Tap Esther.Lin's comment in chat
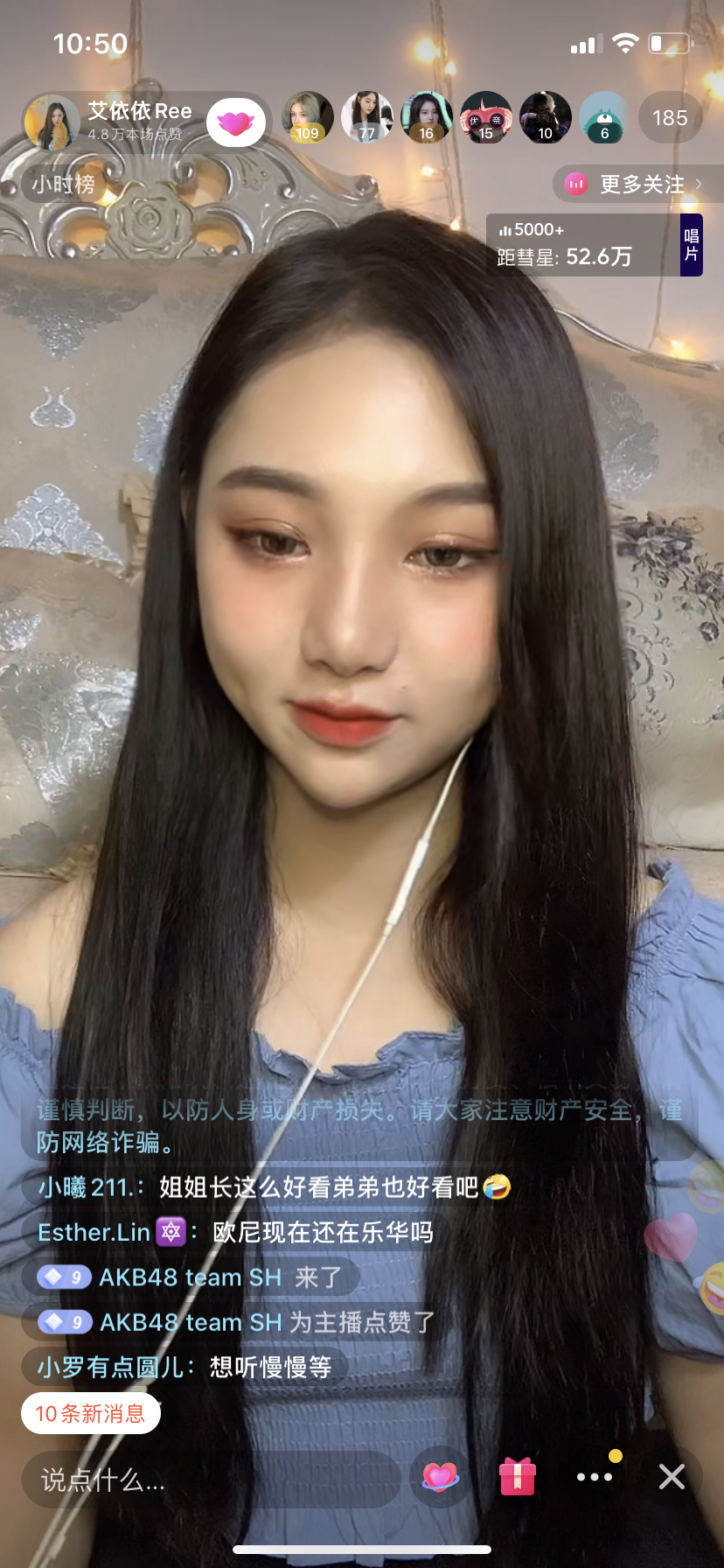The height and width of the screenshot is (1568, 724). pos(236,1232)
